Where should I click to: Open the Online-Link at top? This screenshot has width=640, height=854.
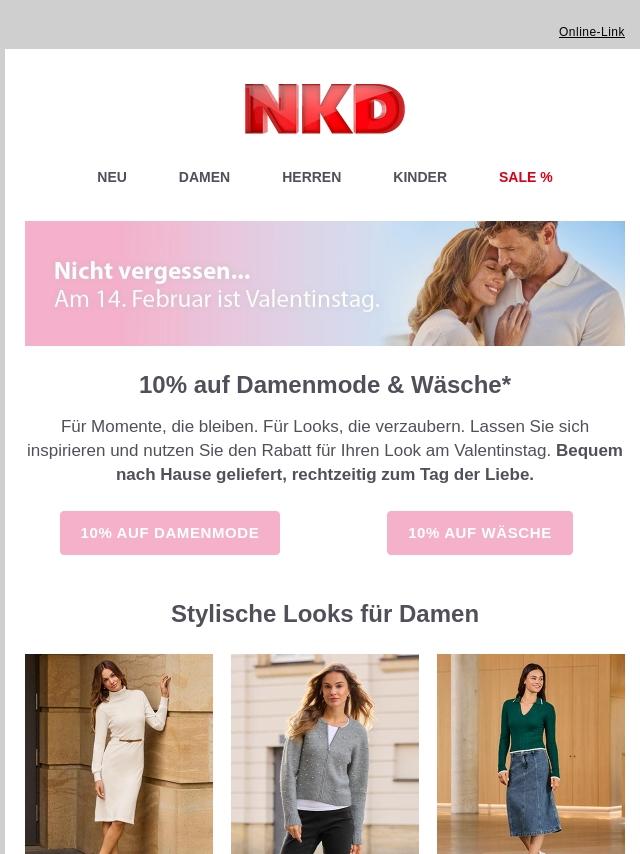tap(591, 32)
